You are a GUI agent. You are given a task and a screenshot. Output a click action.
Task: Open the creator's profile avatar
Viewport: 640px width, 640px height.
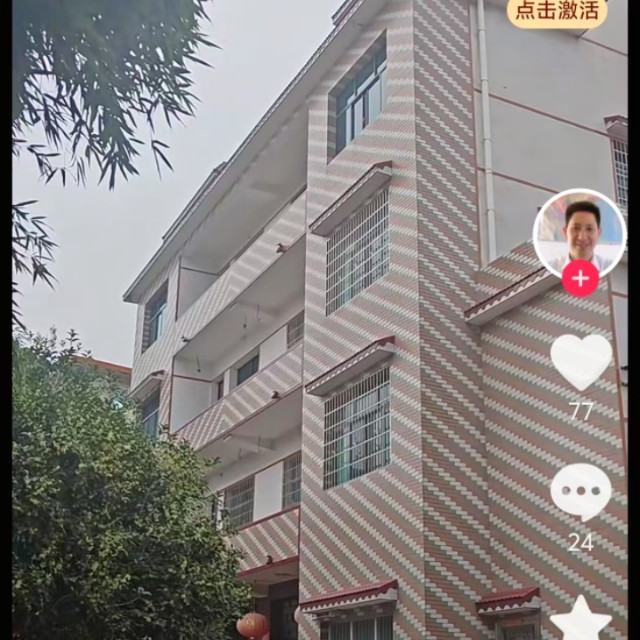pos(579,233)
